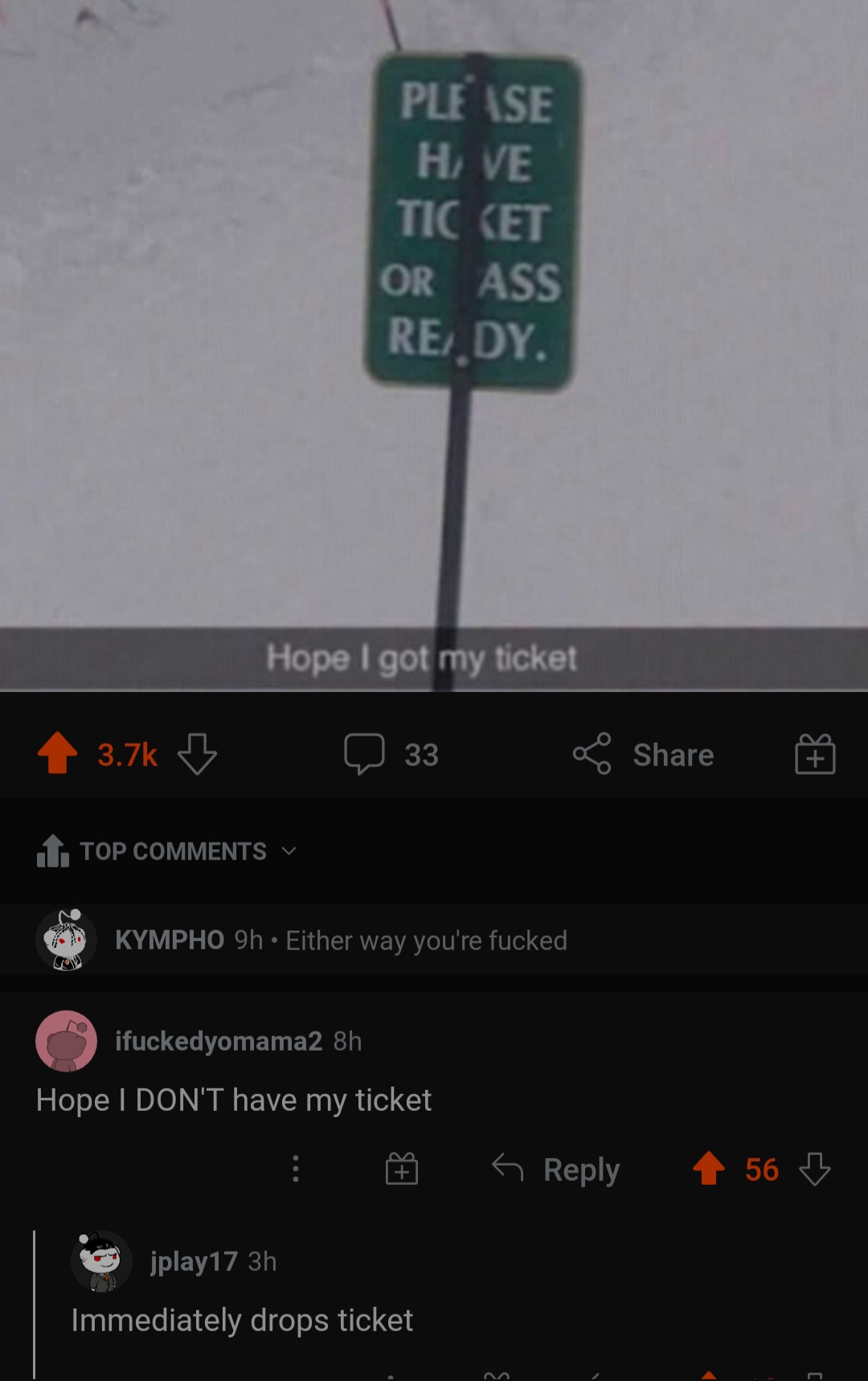The image size is (868, 1381).
Task: View the 3.7k vote count
Action: pos(125,754)
